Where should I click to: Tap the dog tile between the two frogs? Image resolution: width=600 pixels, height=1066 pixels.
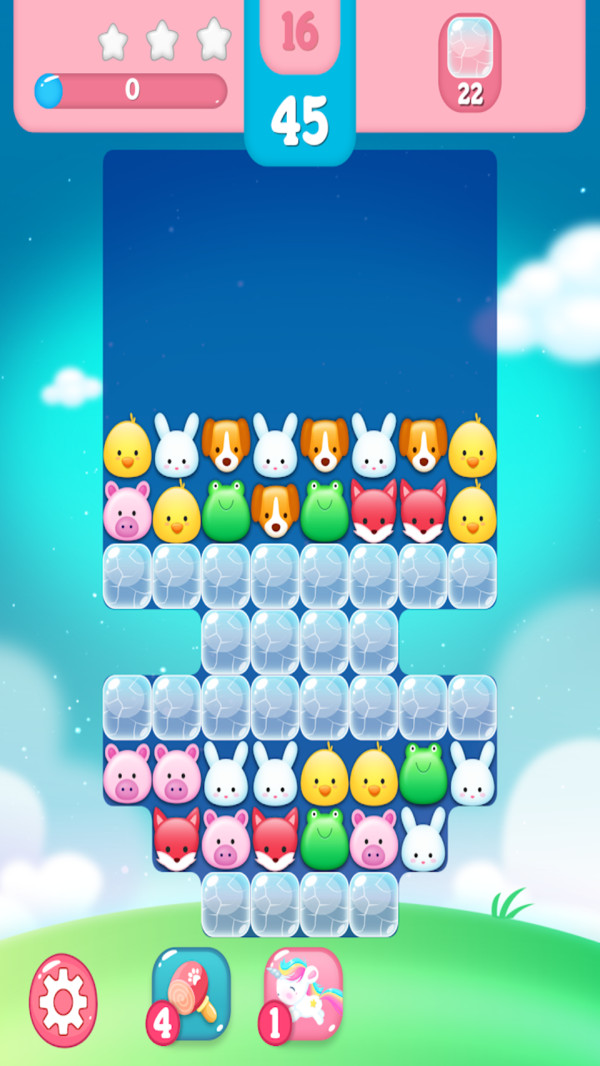click(x=275, y=510)
